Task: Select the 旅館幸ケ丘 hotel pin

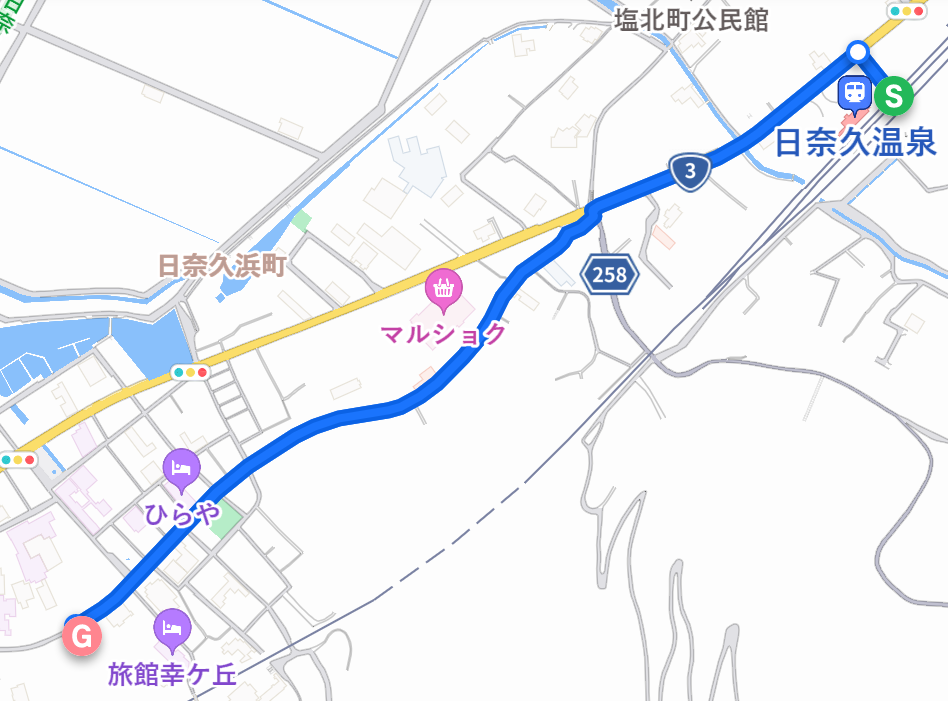Action: (173, 628)
